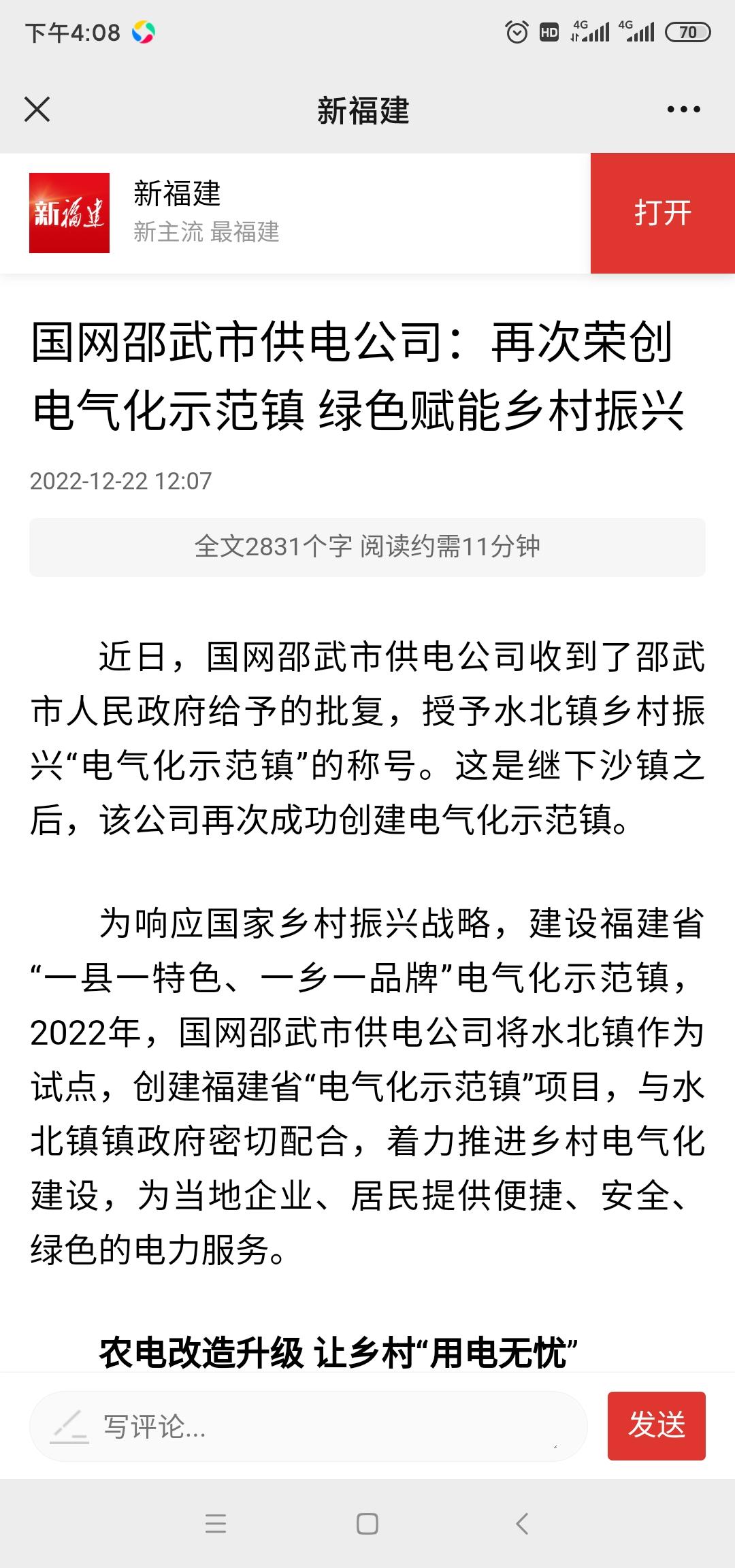The image size is (735, 1568).
Task: Close the 新福建 article page
Action: point(37,109)
